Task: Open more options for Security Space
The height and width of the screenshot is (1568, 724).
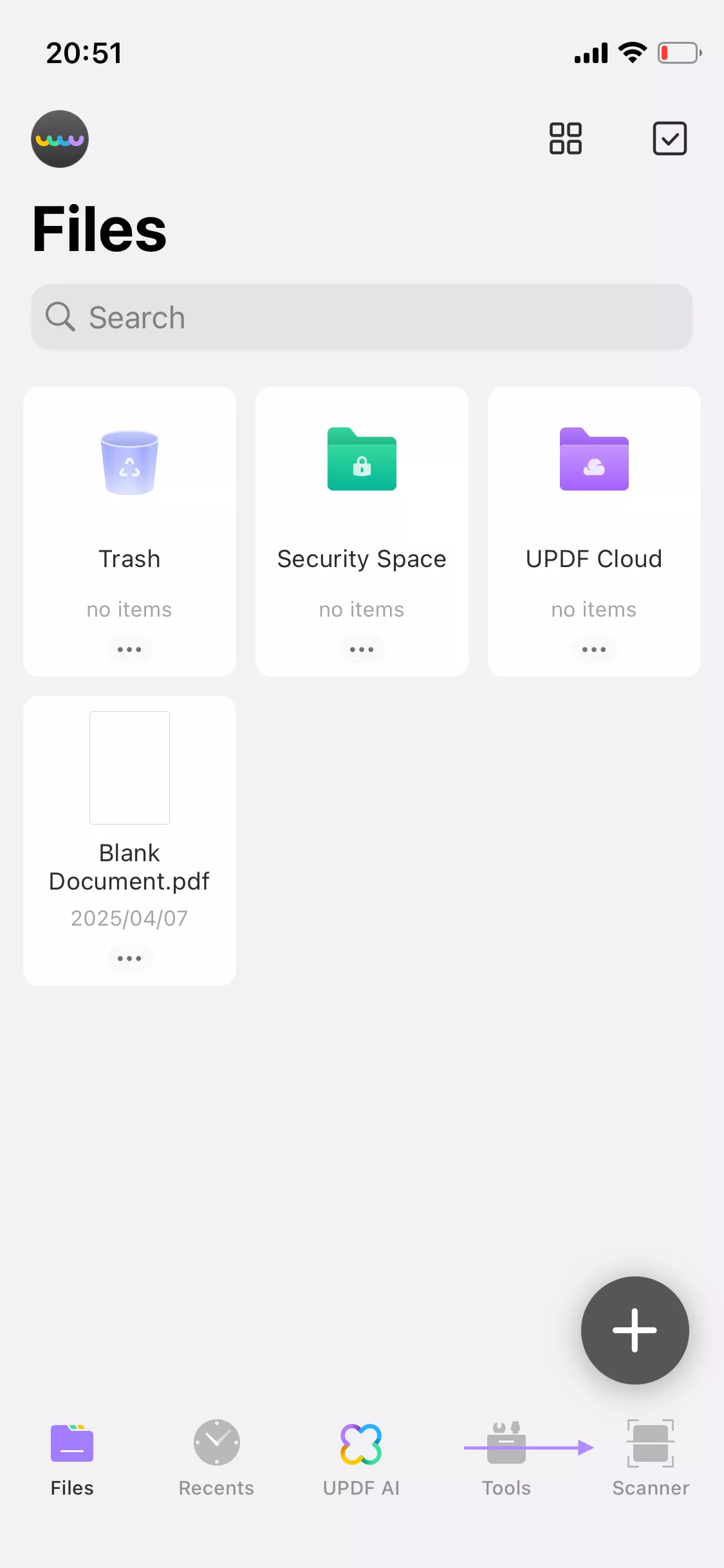Action: pos(362,649)
